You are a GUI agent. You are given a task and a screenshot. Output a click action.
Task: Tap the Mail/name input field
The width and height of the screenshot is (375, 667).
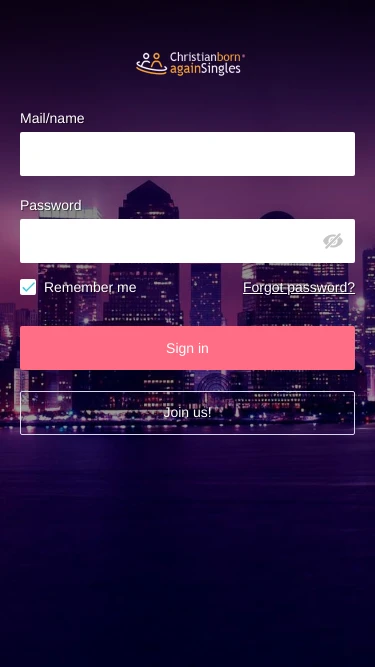188,154
